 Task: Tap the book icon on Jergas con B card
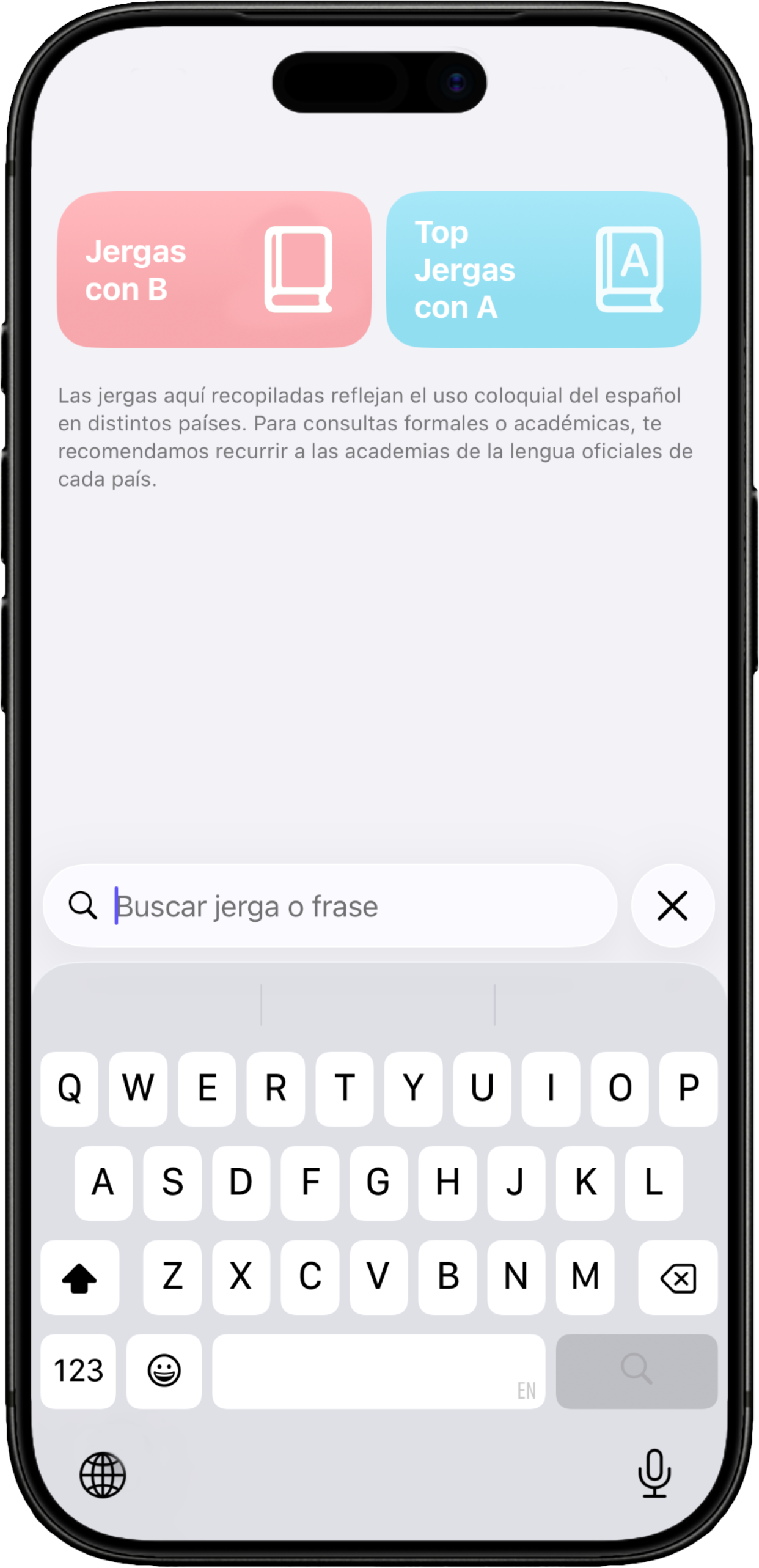299,268
